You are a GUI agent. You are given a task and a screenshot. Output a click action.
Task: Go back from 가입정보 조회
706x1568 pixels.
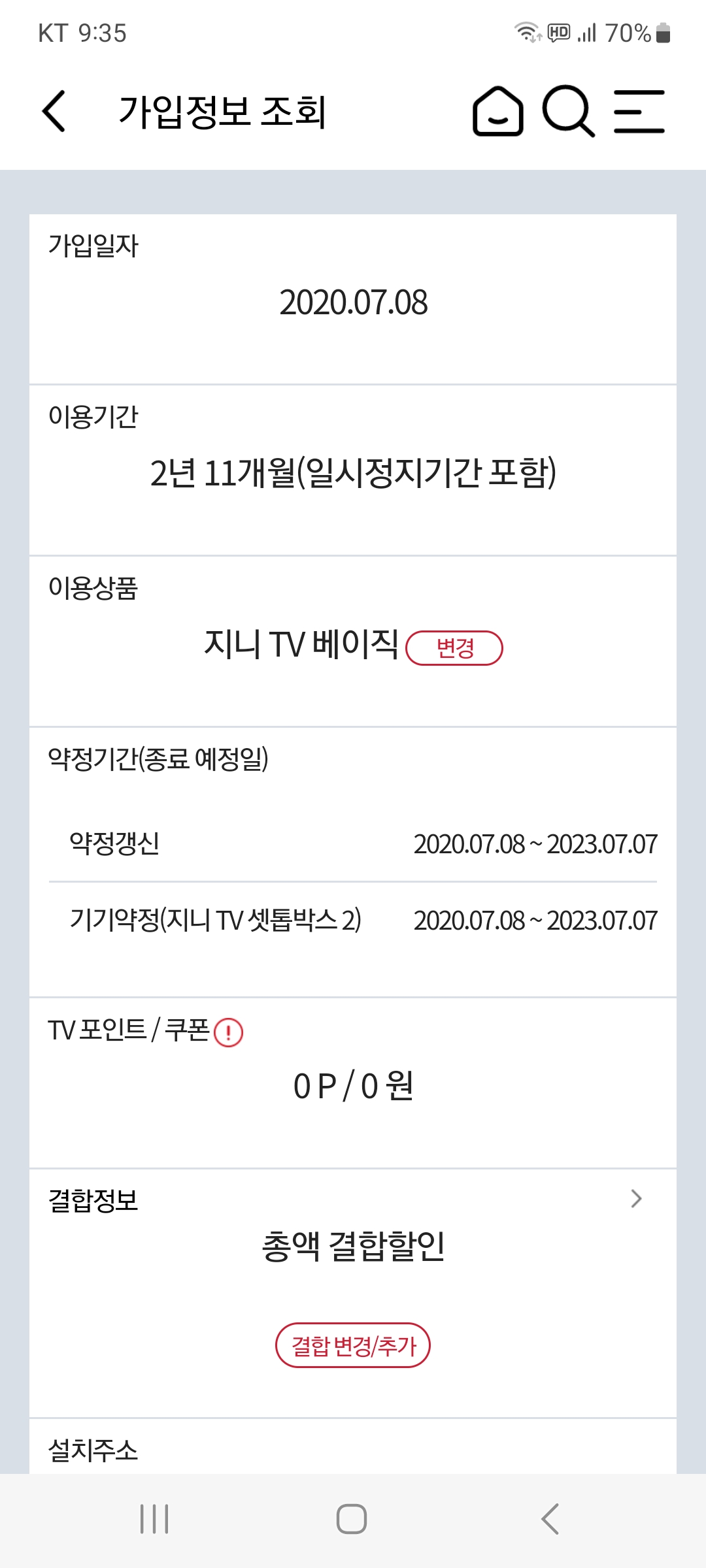click(x=54, y=111)
